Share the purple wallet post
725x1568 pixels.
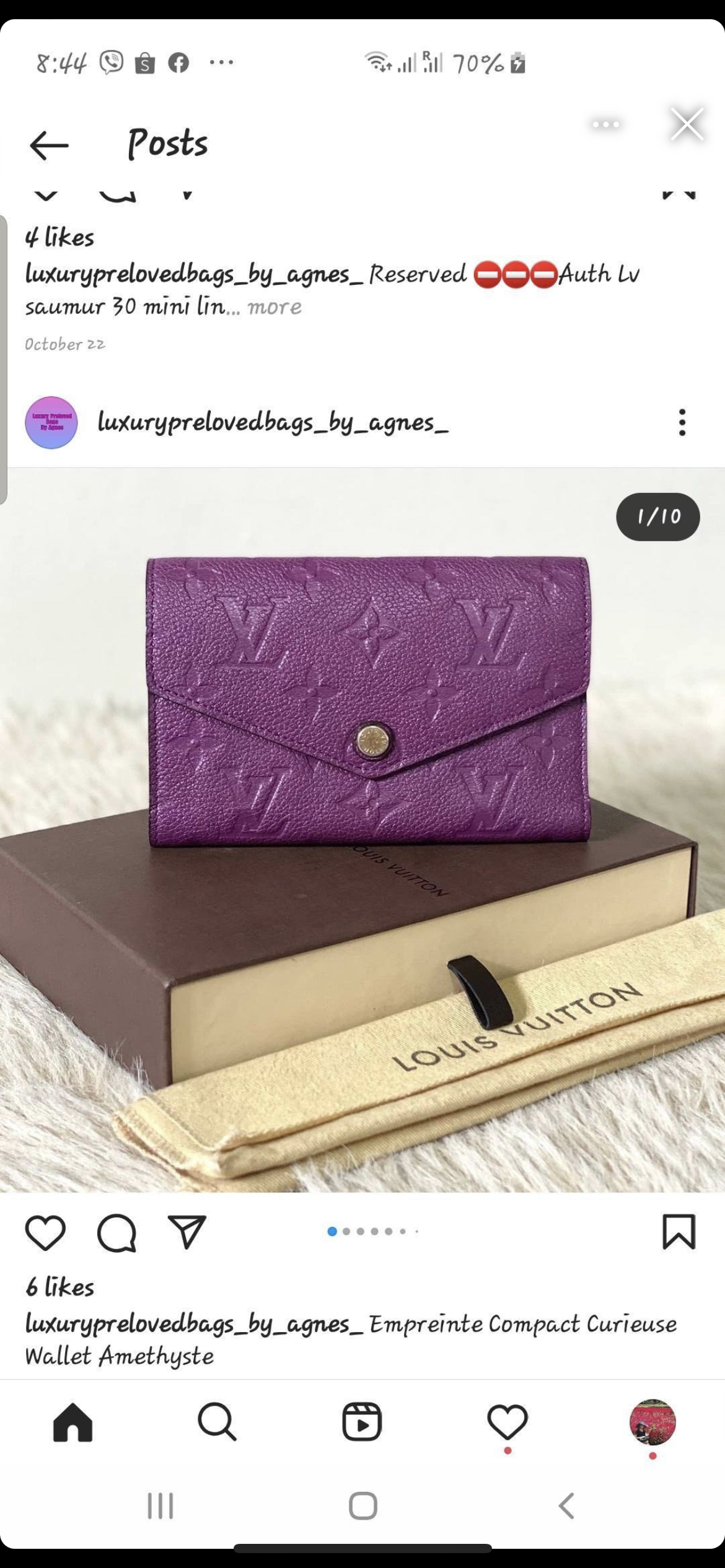click(187, 1232)
